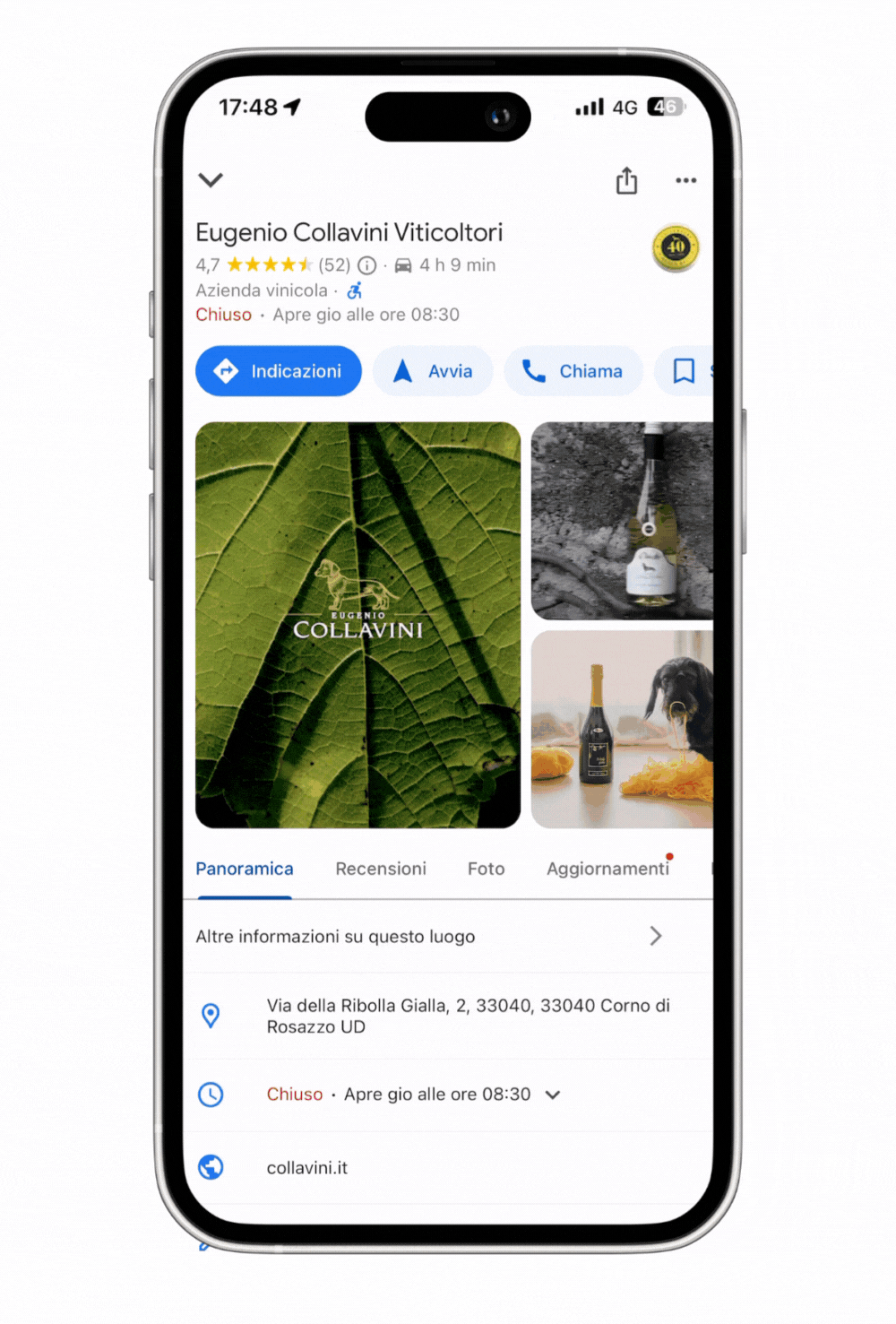
Task: Switch to the Foto tab
Action: (486, 869)
